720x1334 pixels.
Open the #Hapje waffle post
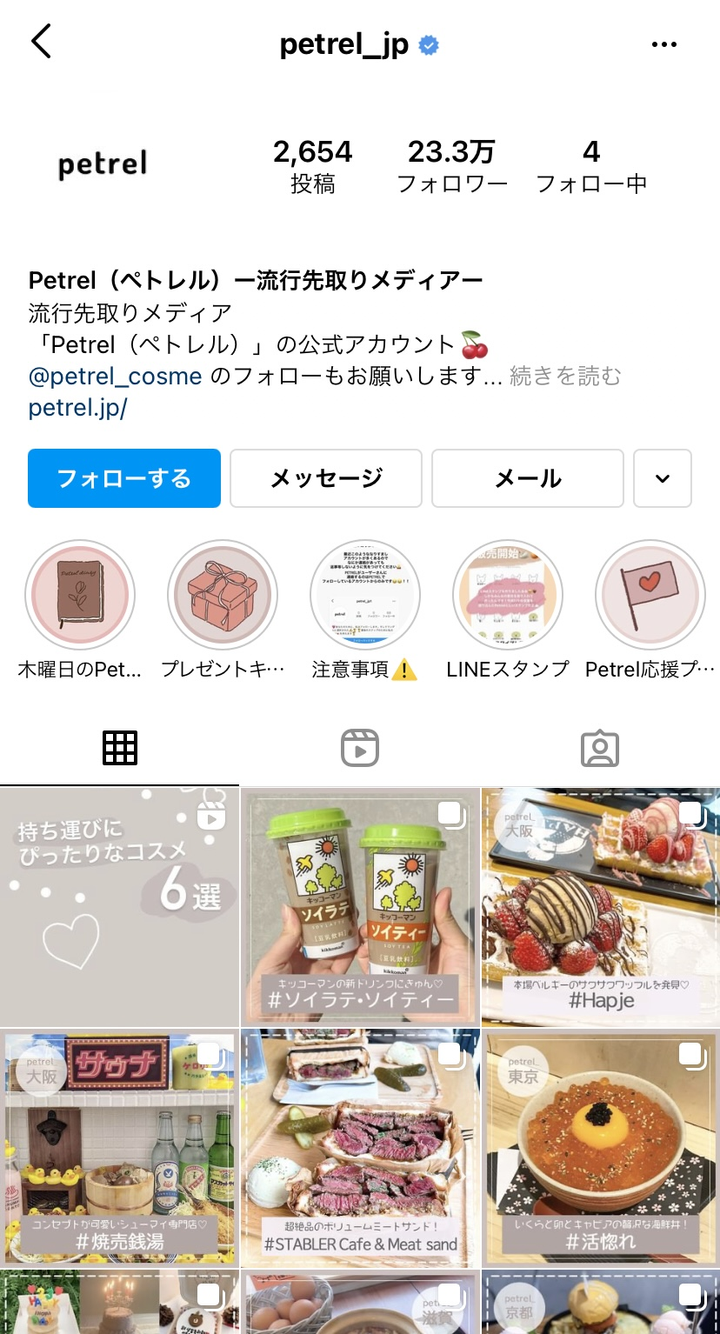coord(600,906)
